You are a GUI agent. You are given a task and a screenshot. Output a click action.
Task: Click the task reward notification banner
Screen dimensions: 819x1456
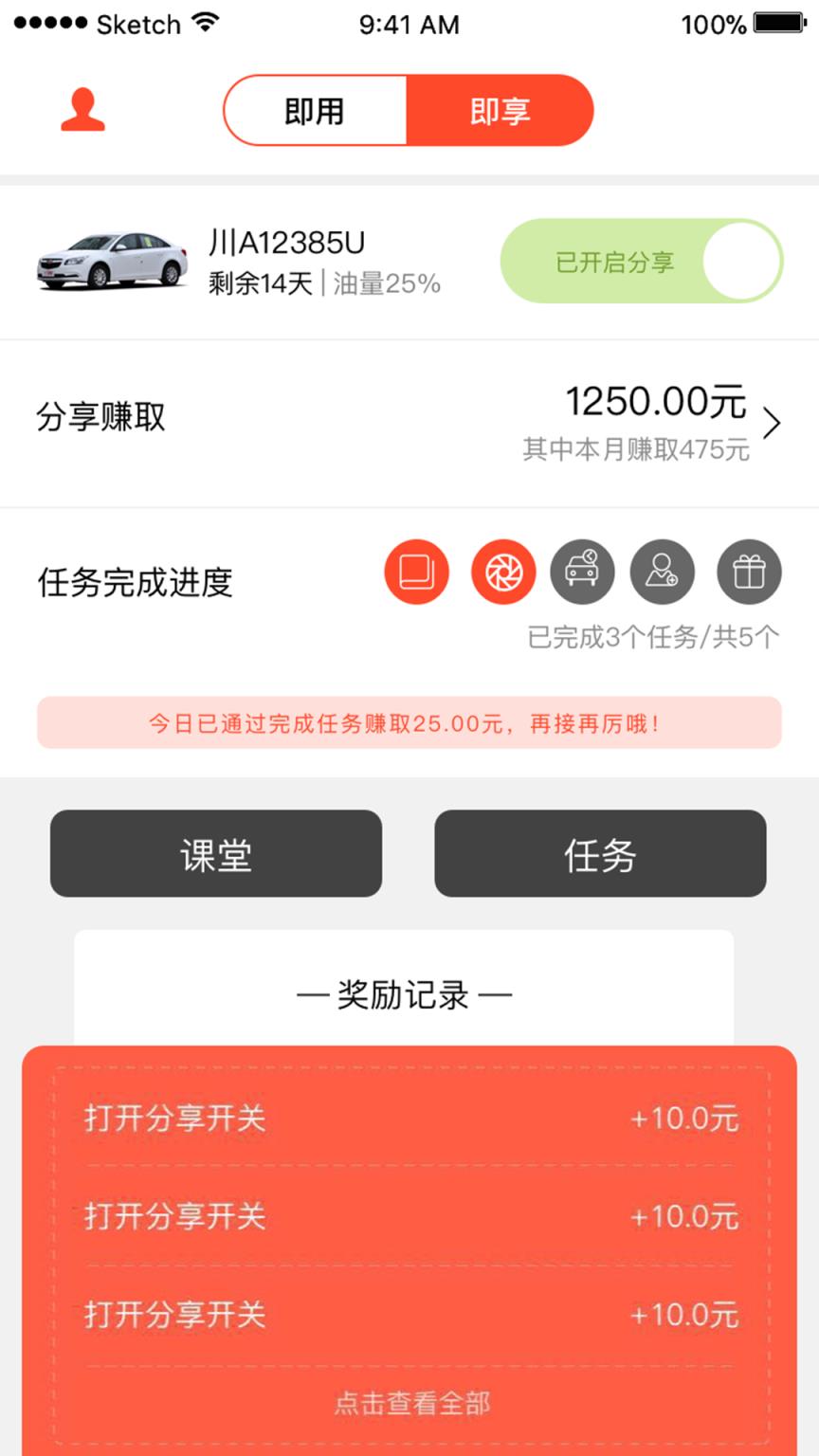click(x=409, y=722)
